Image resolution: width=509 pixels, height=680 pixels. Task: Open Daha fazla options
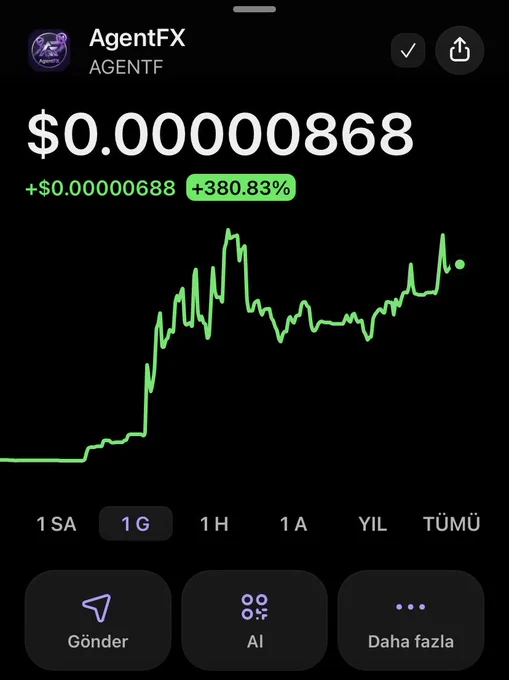[411, 621]
